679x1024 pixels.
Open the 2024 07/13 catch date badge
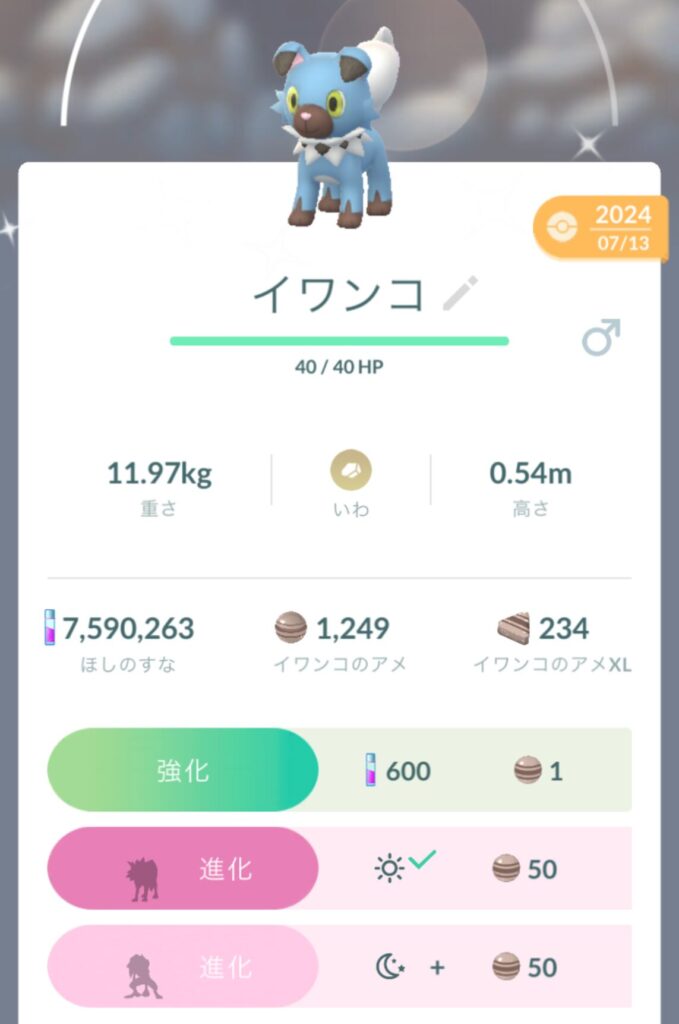tap(603, 228)
